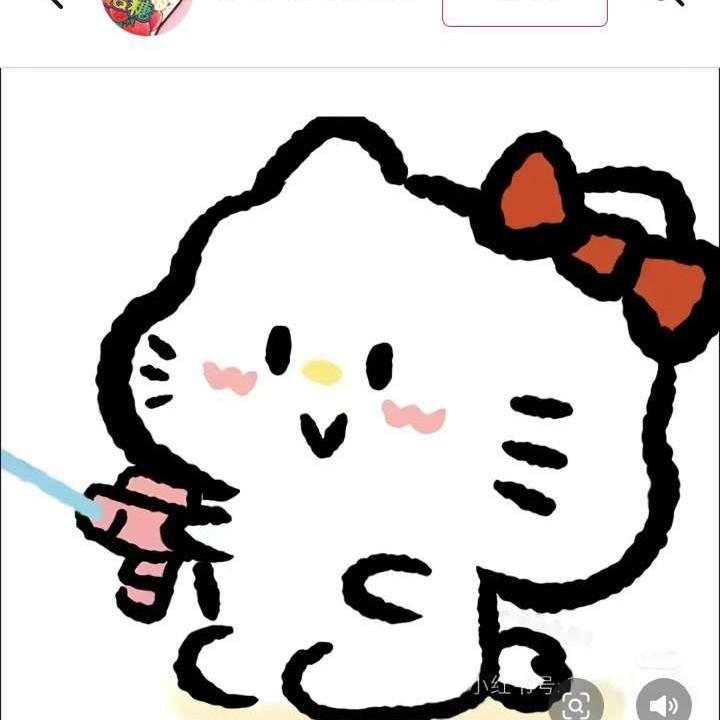The height and width of the screenshot is (720, 720).
Task: Open the image search scan icon
Action: point(576,703)
